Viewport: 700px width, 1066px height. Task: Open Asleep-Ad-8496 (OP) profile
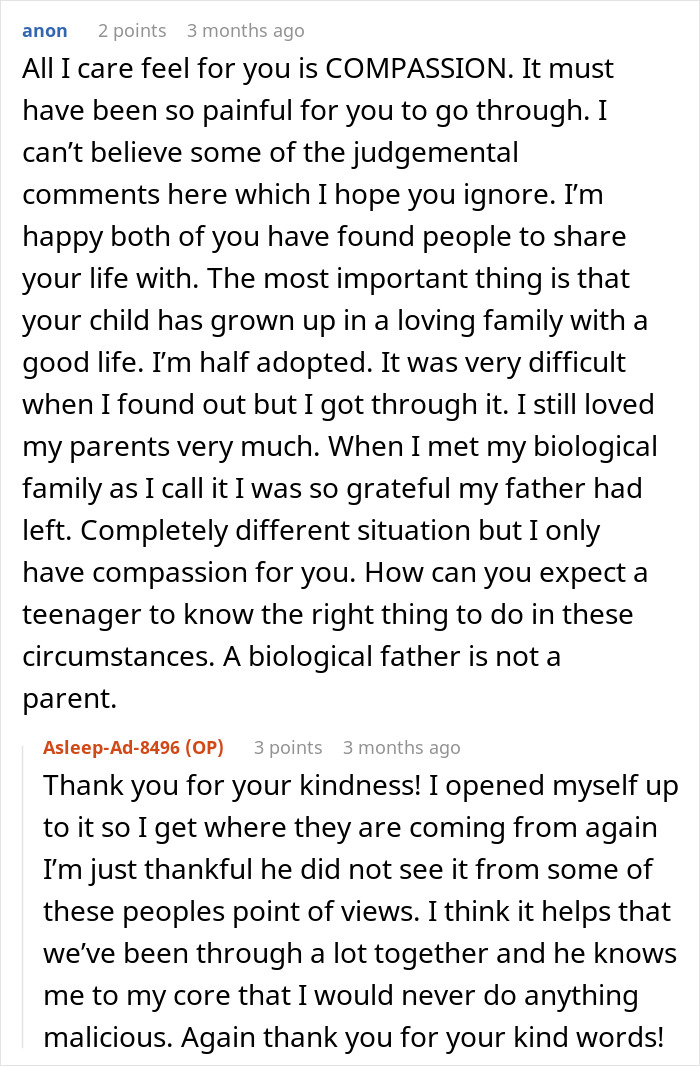click(133, 747)
